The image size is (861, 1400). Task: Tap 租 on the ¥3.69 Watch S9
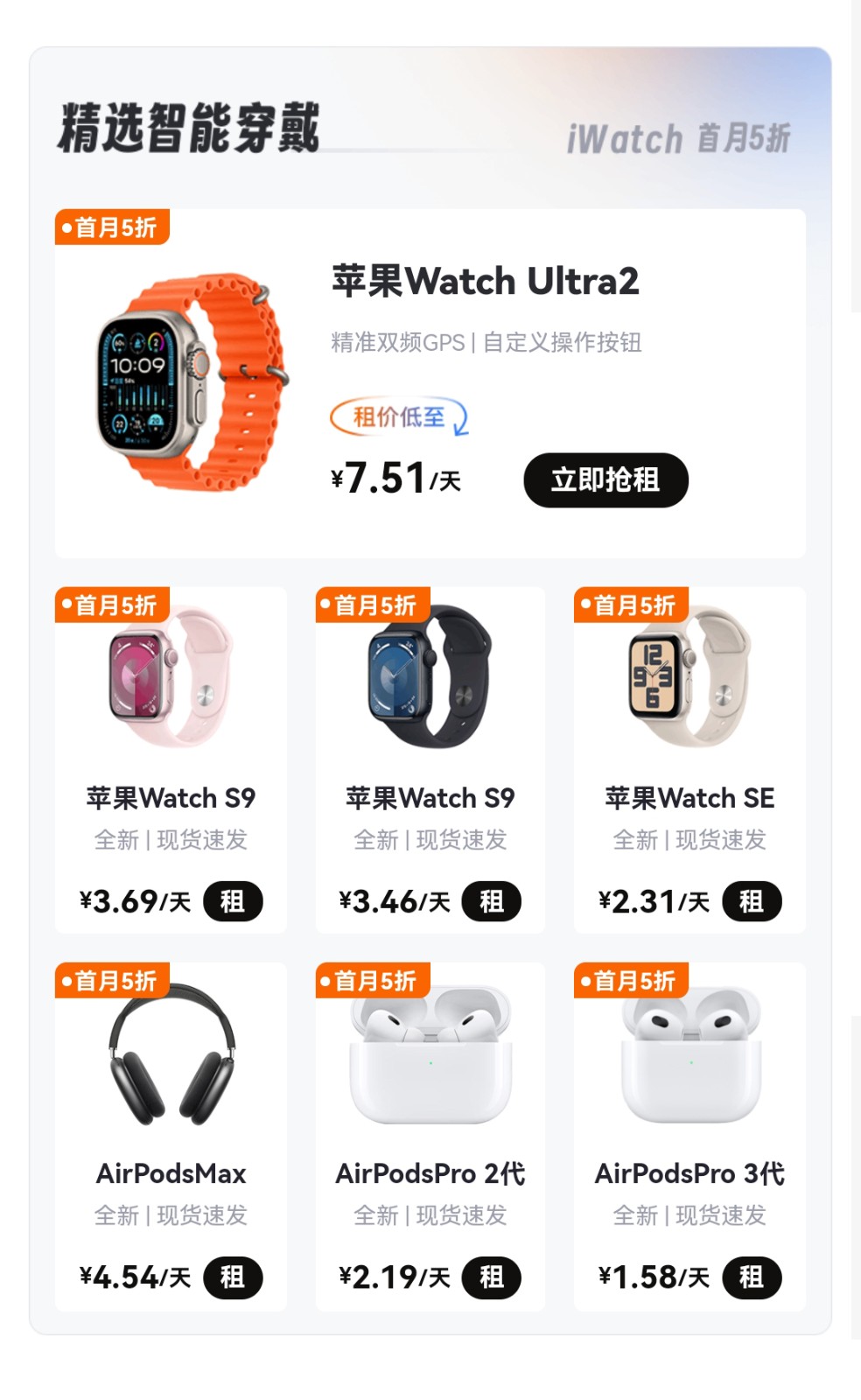(233, 901)
